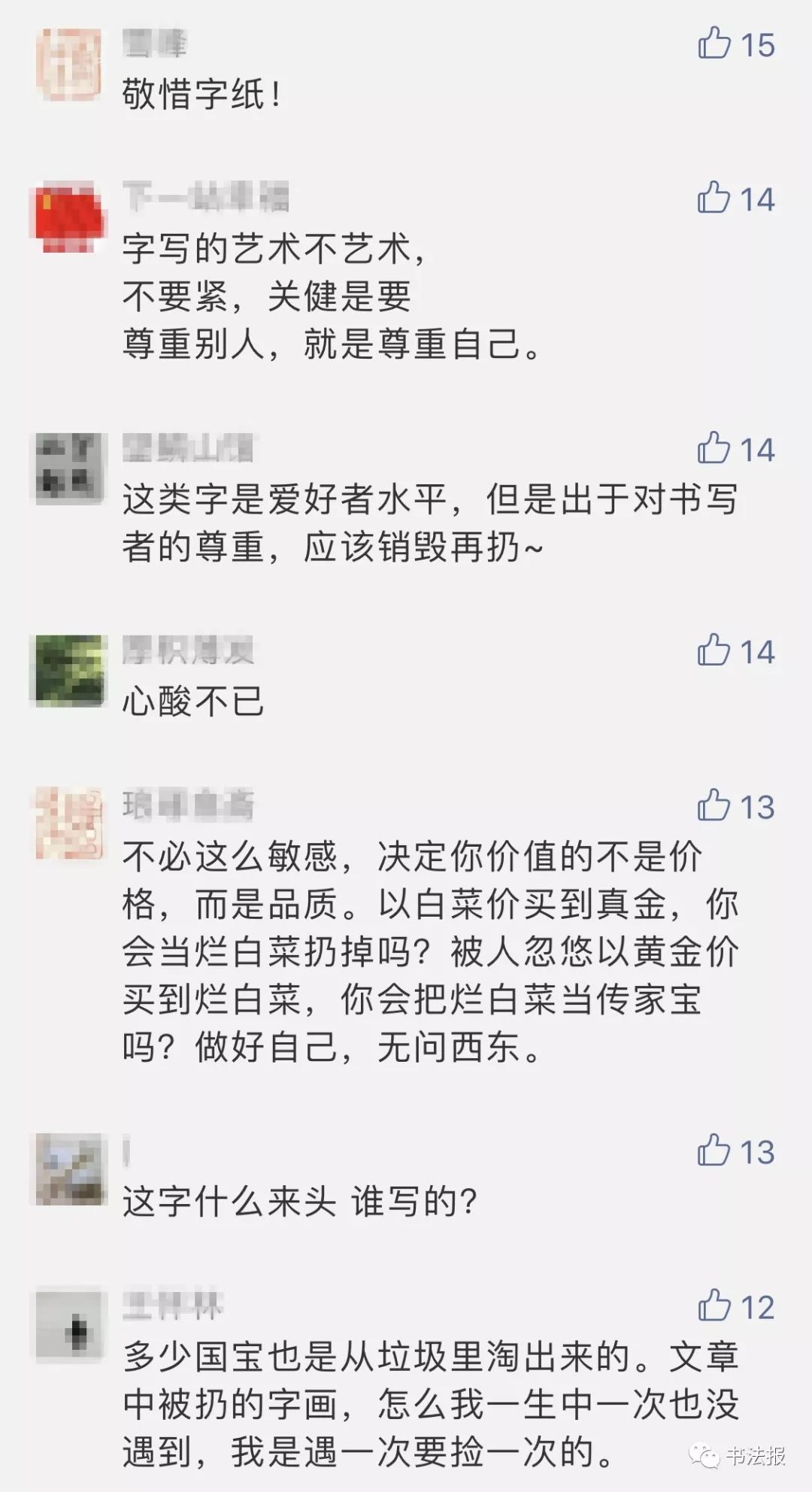Viewport: 812px width, 1492px height.
Task: Like the comment "敬惜字纸!"
Action: [x=714, y=44]
